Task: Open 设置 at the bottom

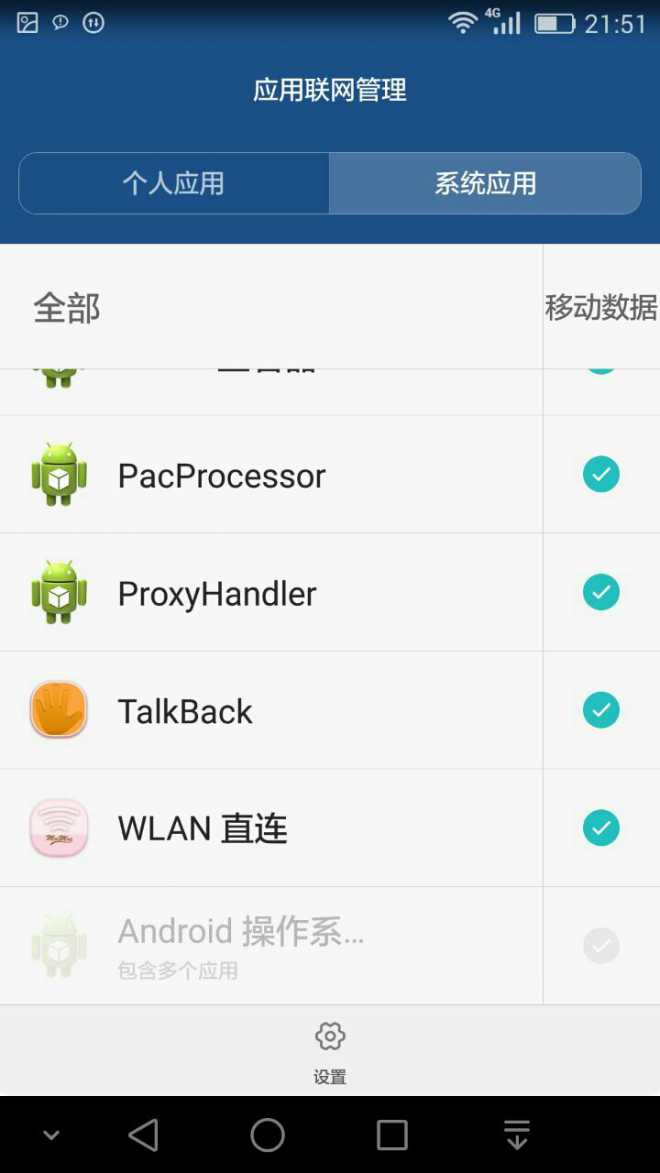Action: click(x=330, y=1050)
